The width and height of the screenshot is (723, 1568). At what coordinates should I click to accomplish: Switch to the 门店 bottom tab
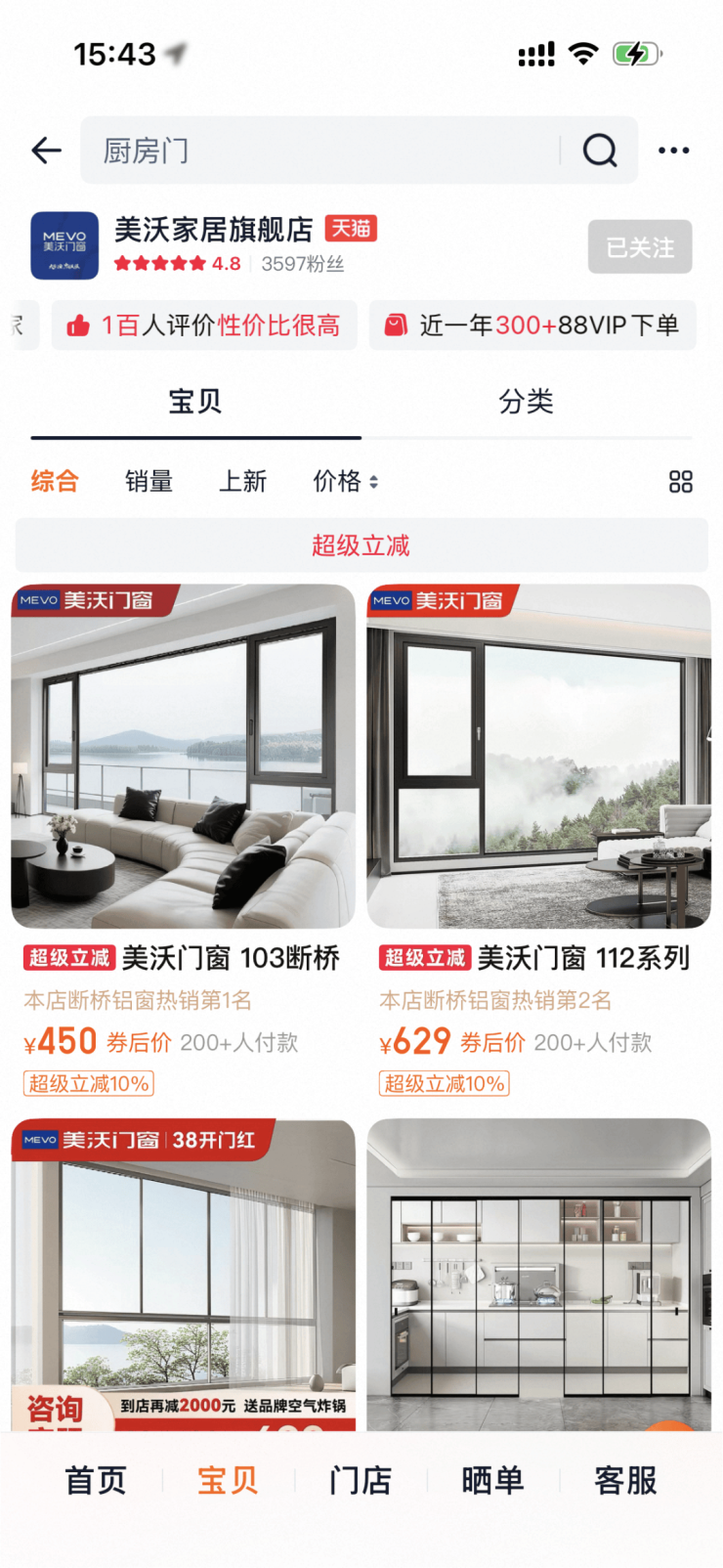click(361, 1480)
